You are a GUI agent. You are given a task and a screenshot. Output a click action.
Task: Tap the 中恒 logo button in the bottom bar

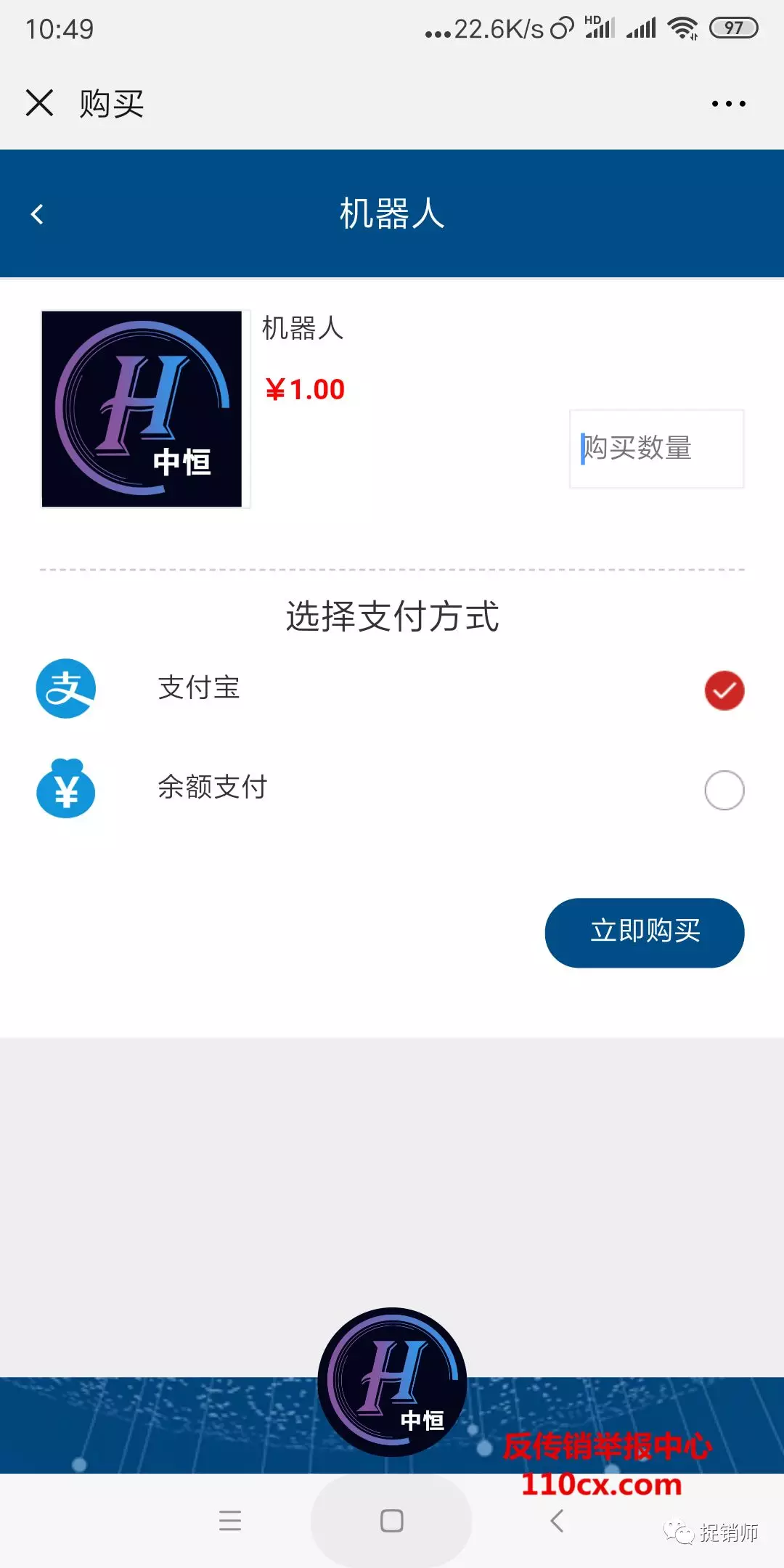click(392, 1381)
